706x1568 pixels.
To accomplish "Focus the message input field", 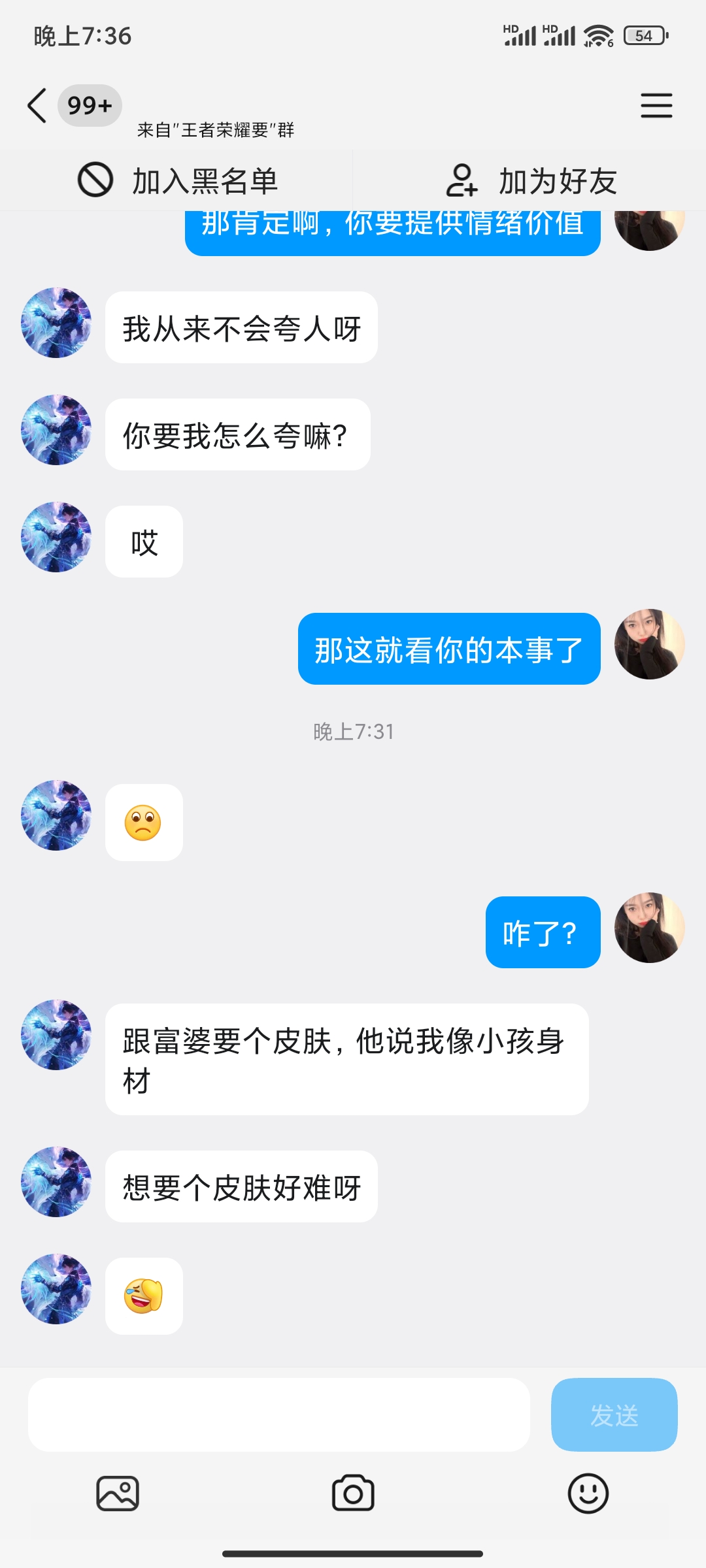I will (x=278, y=1415).
